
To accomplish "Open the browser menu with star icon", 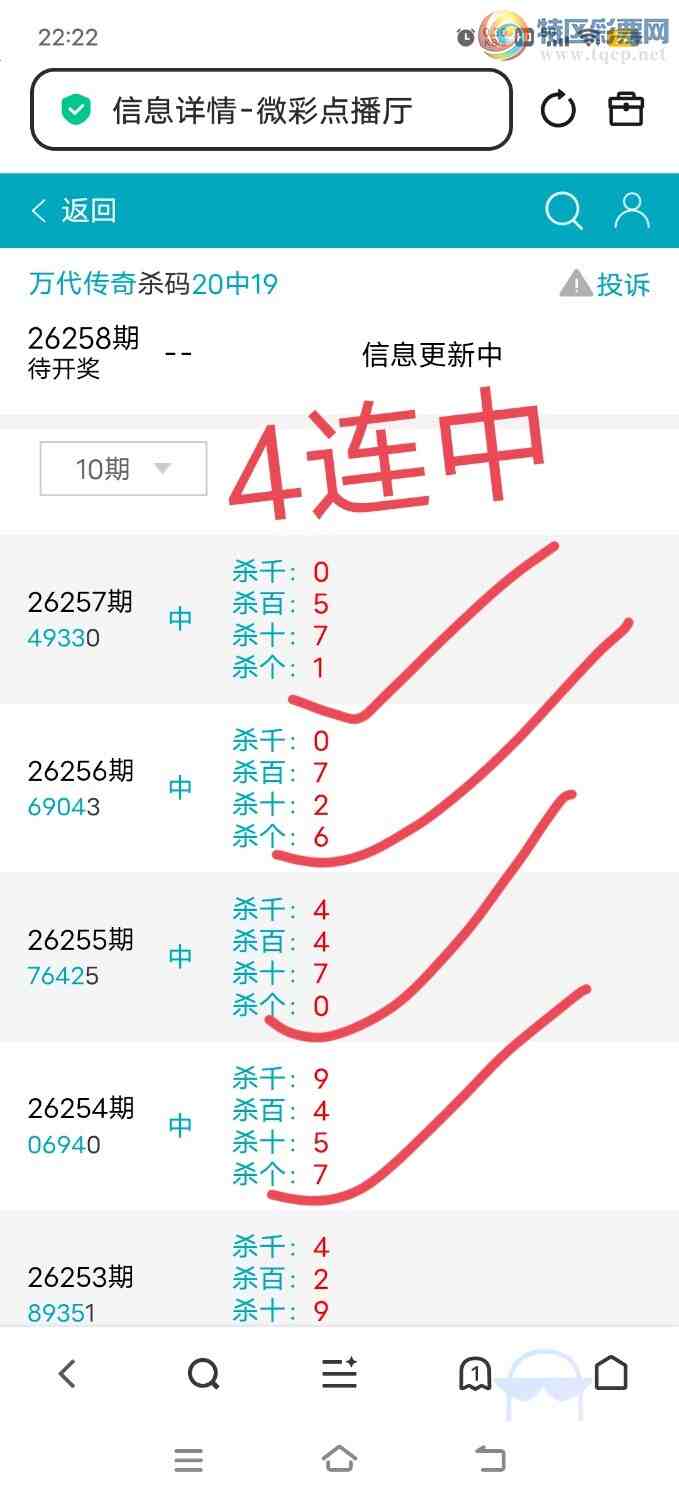I will click(339, 1374).
